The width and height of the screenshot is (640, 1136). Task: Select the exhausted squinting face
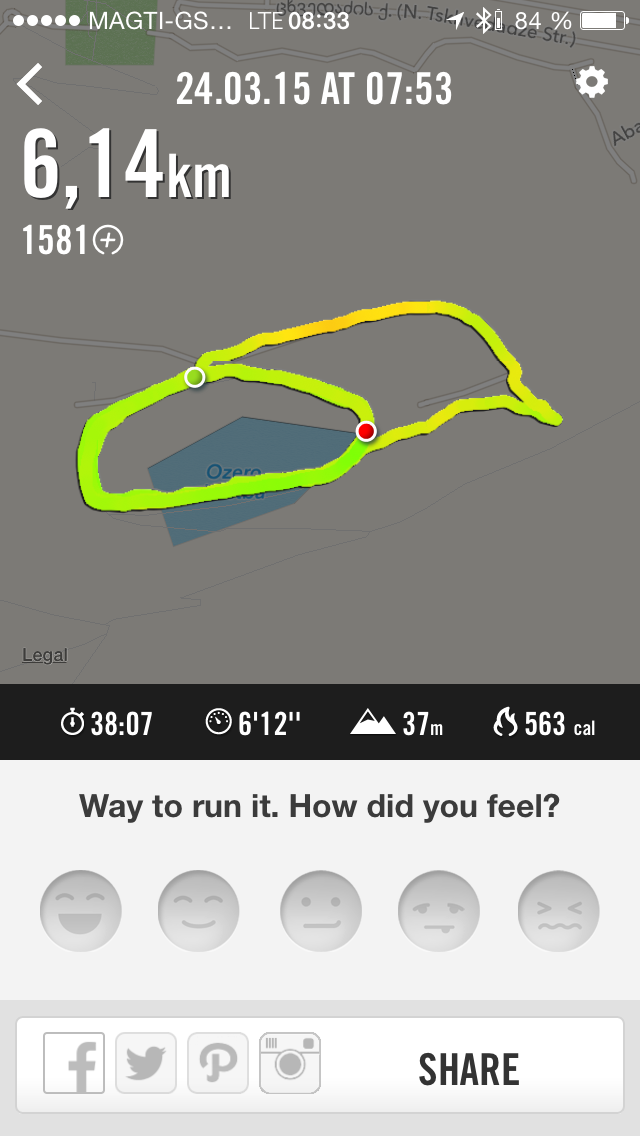click(558, 911)
